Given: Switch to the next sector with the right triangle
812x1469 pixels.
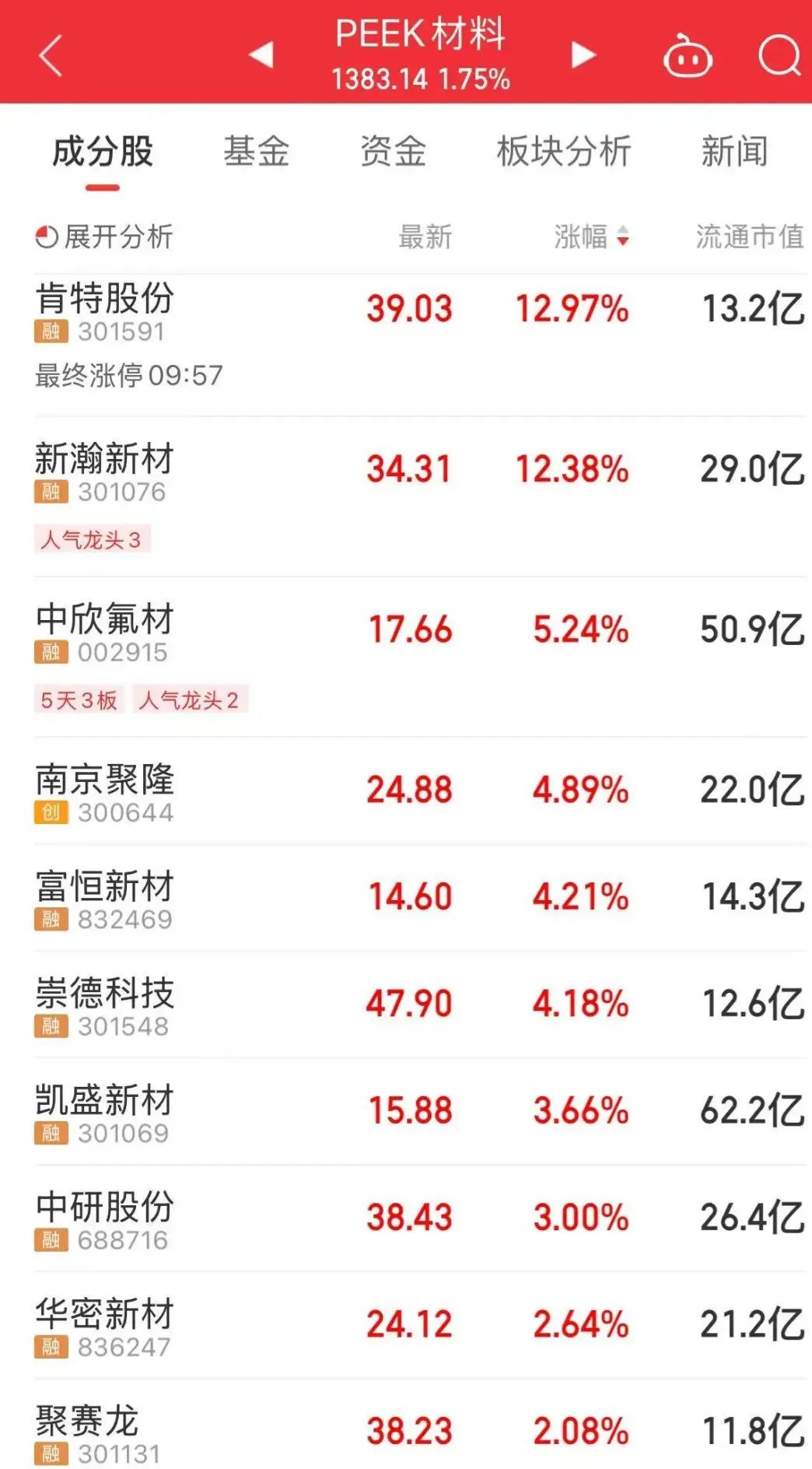Looking at the screenshot, I should tap(583, 55).
